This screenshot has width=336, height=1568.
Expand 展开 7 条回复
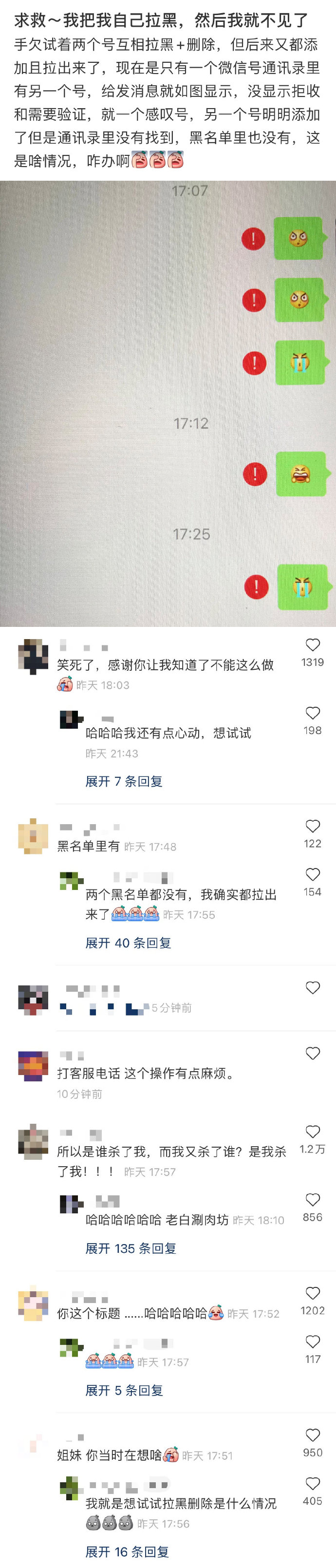124,781
